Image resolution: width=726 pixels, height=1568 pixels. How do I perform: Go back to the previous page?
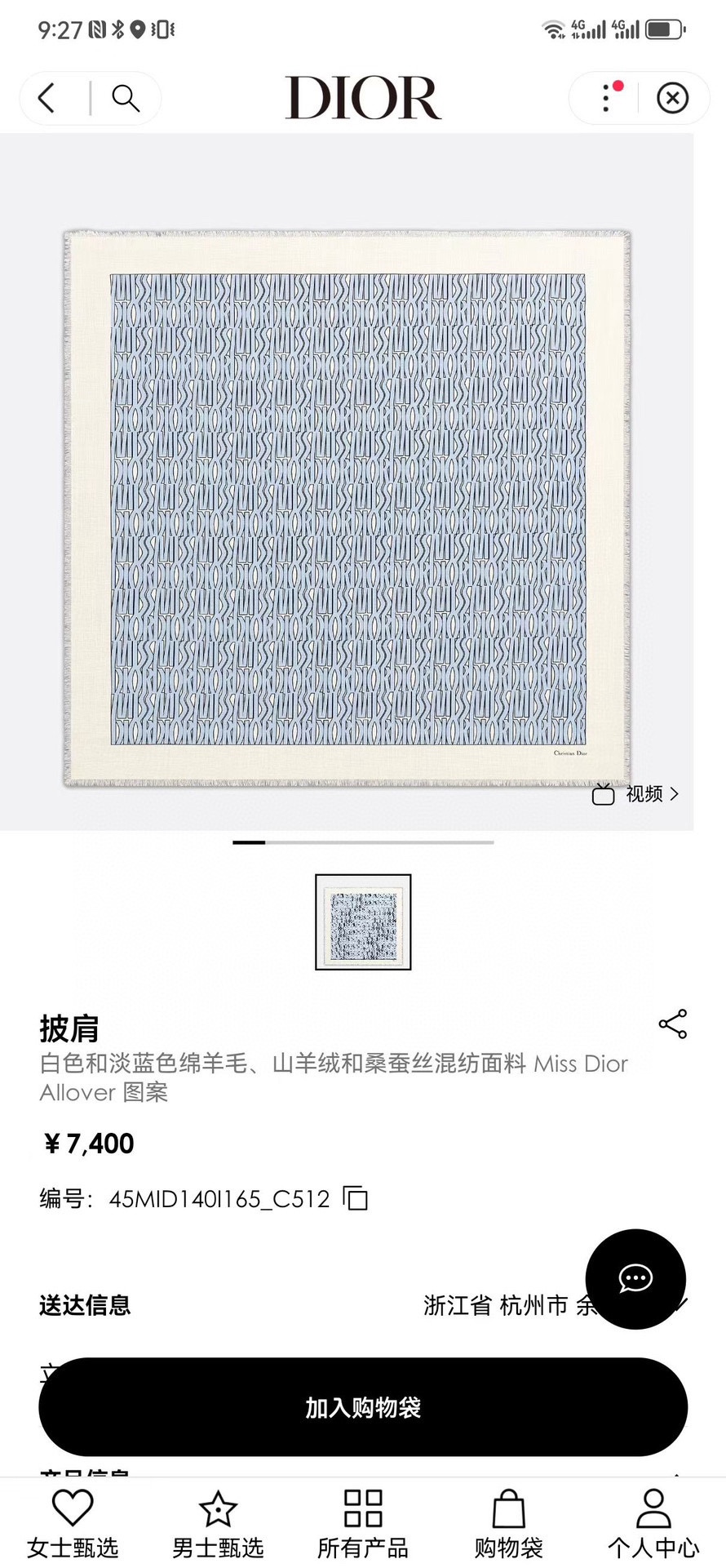[47, 98]
